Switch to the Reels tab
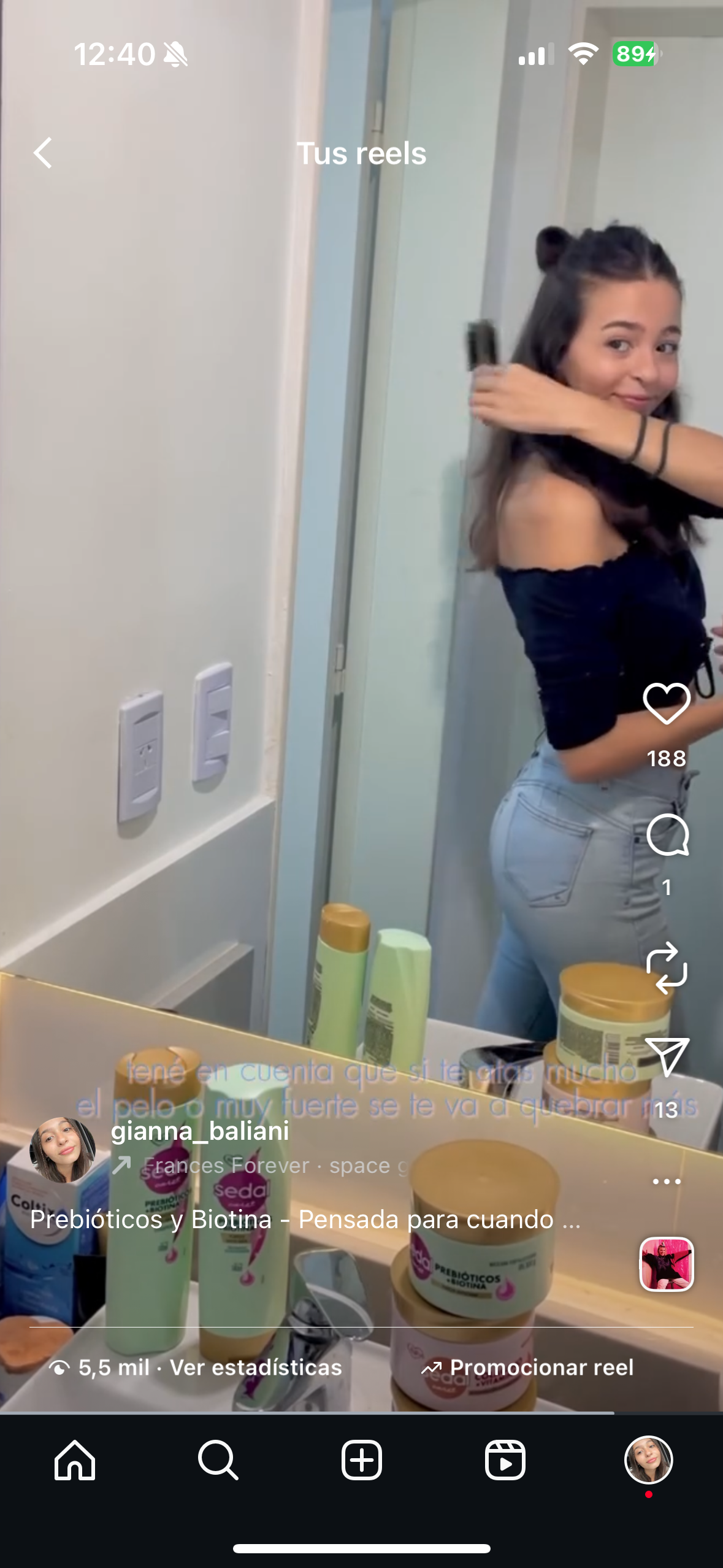This screenshot has width=723, height=1568. (505, 1460)
